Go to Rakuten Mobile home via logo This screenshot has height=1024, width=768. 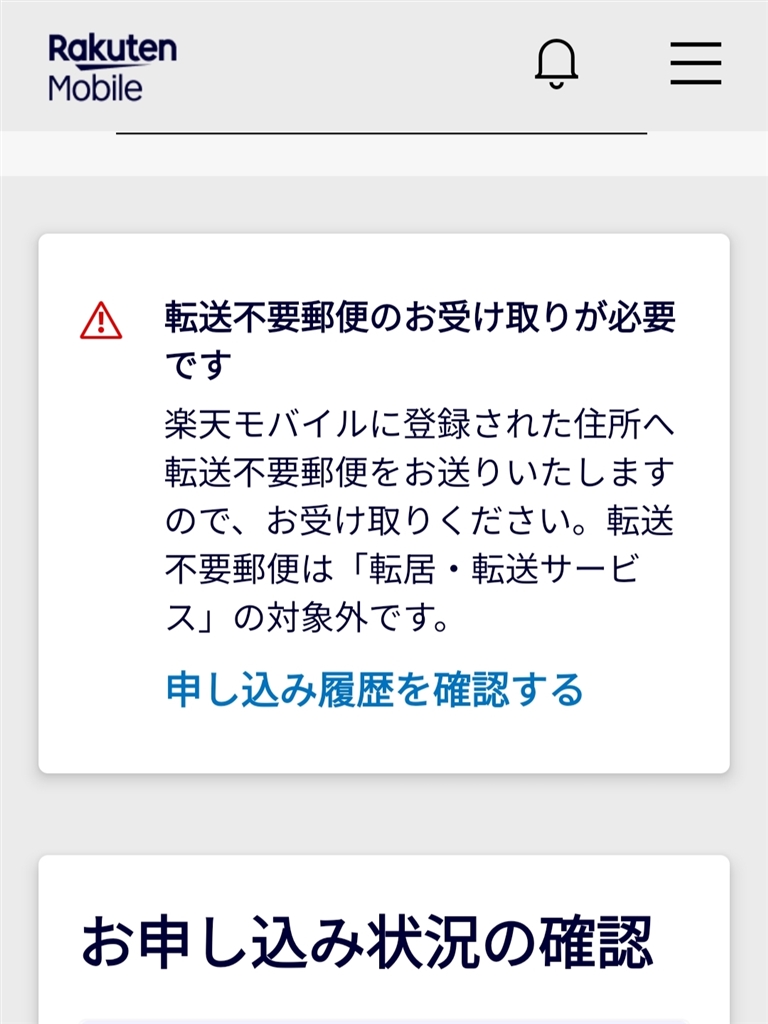coord(112,67)
